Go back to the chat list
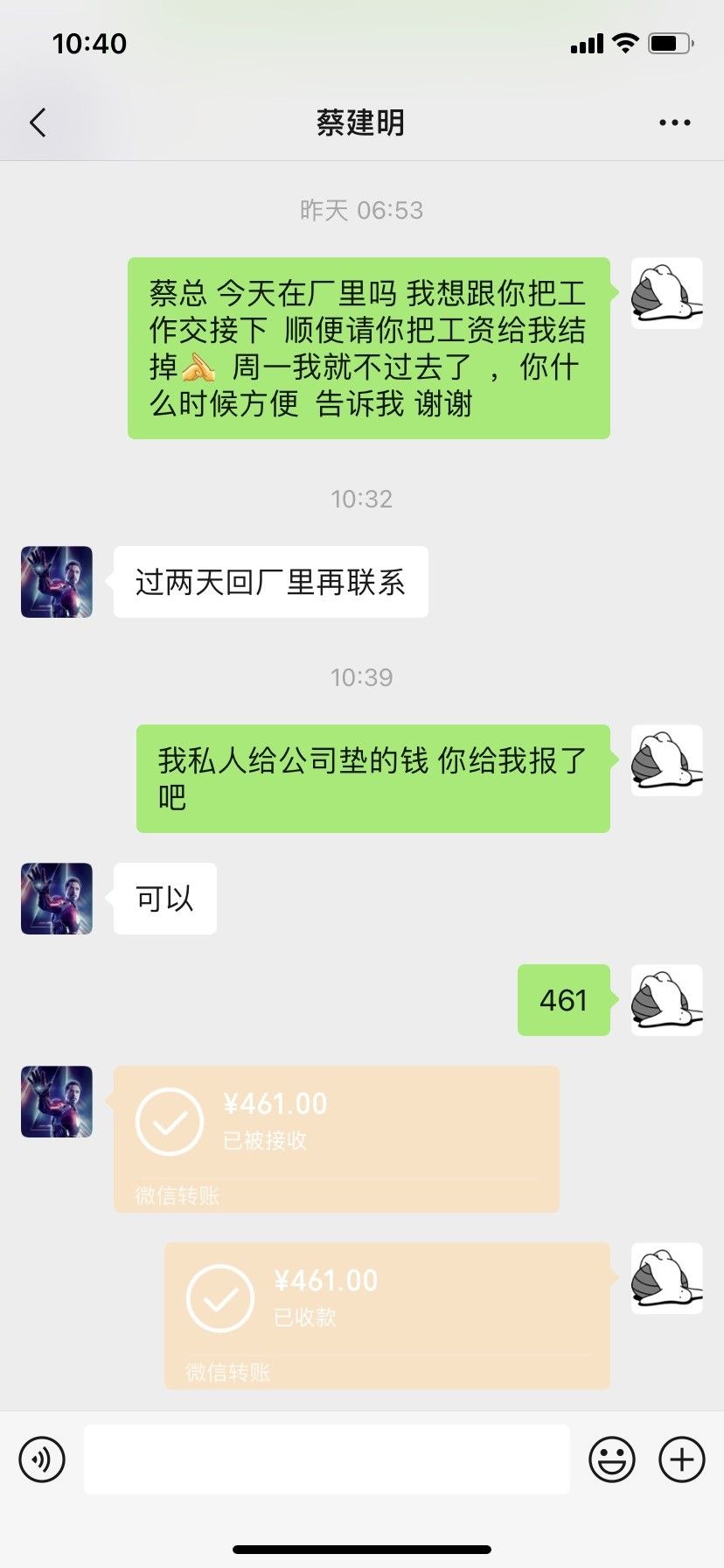The height and width of the screenshot is (1568, 724). click(38, 123)
